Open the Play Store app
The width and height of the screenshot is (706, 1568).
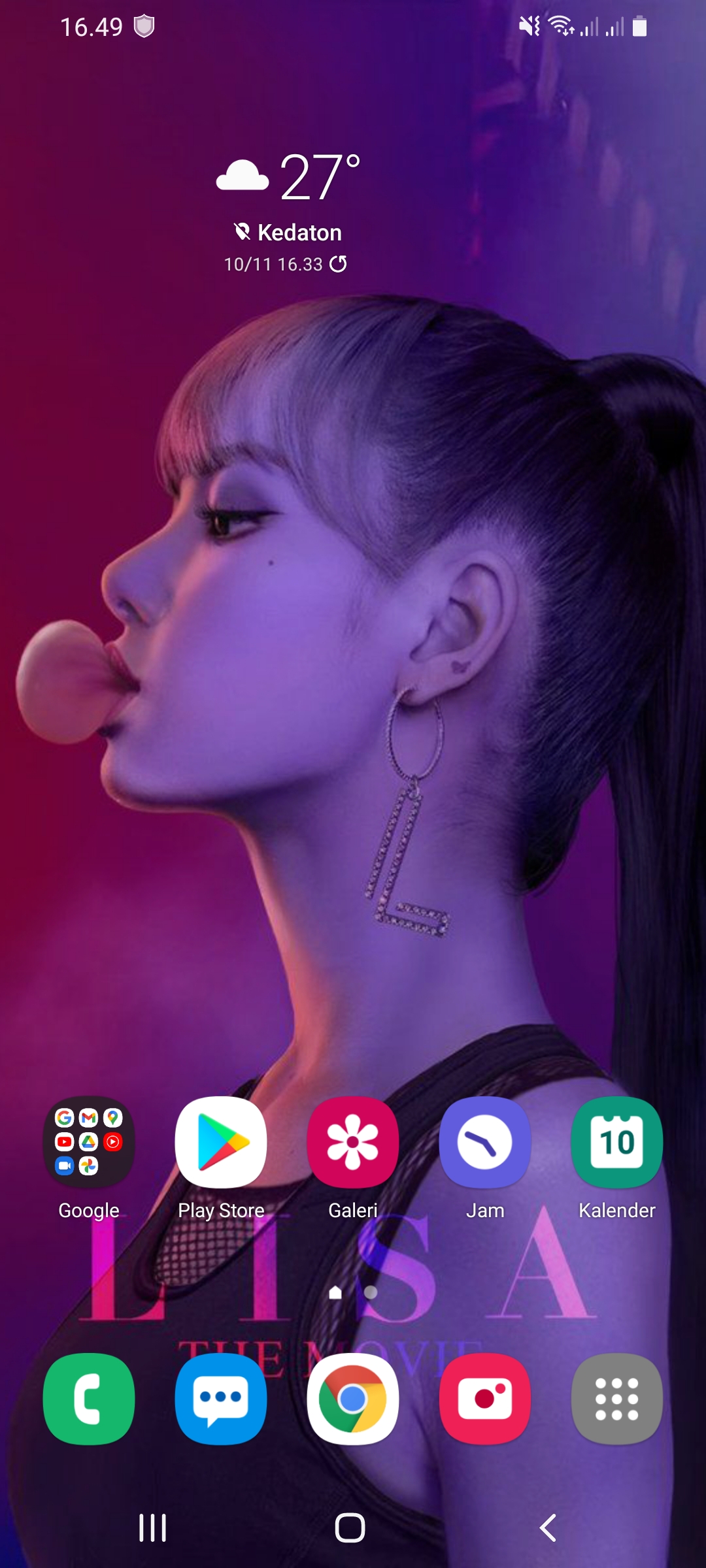coord(221,1142)
